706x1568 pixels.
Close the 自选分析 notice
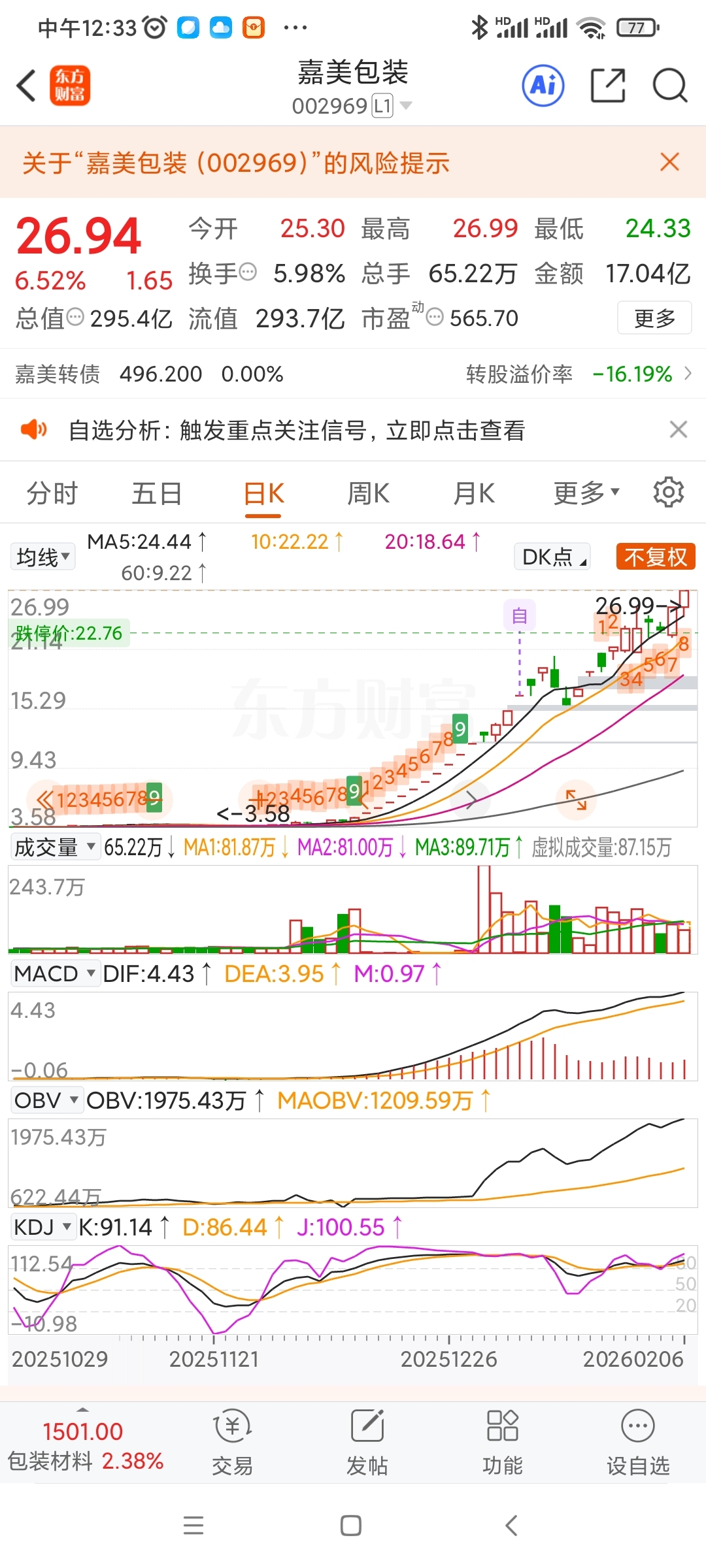pos(679,429)
